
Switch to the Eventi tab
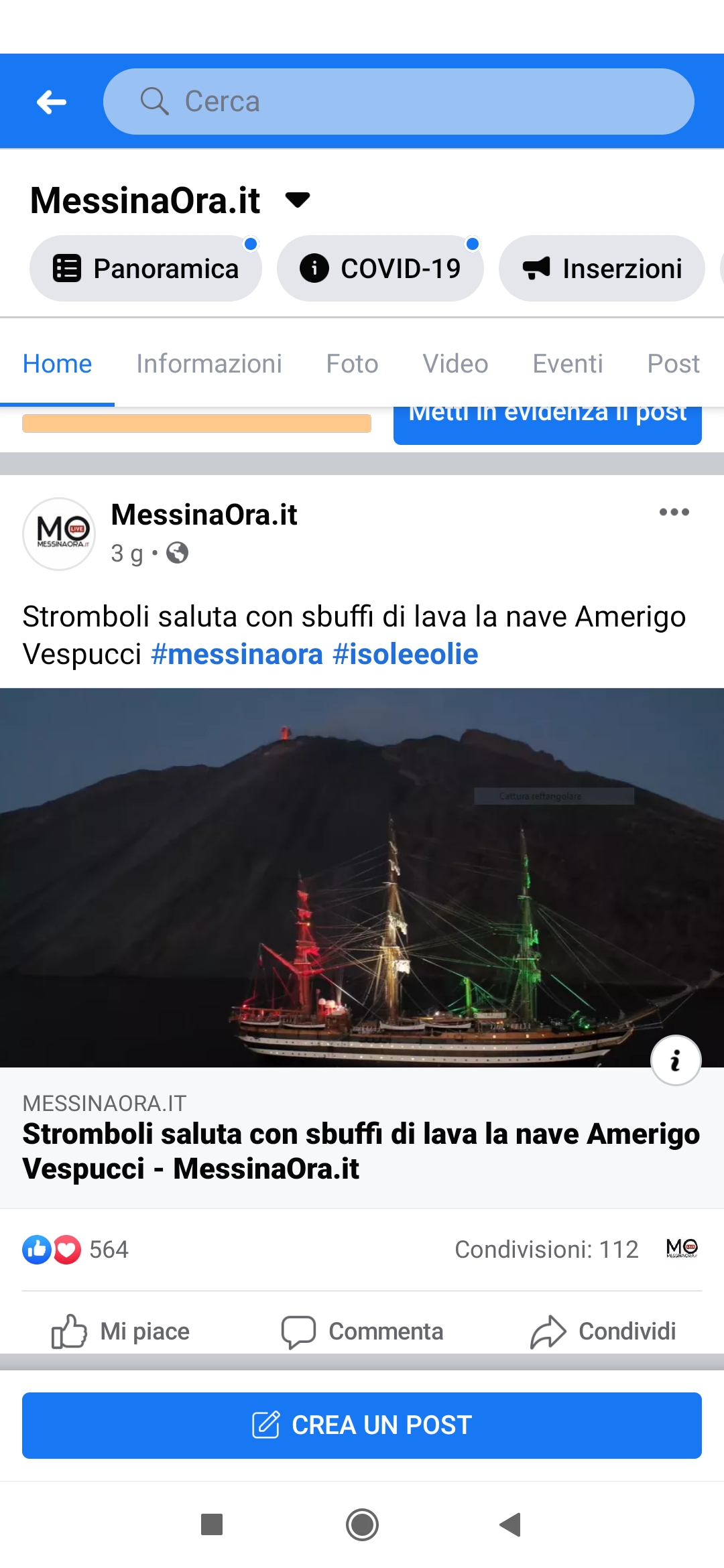tap(568, 363)
